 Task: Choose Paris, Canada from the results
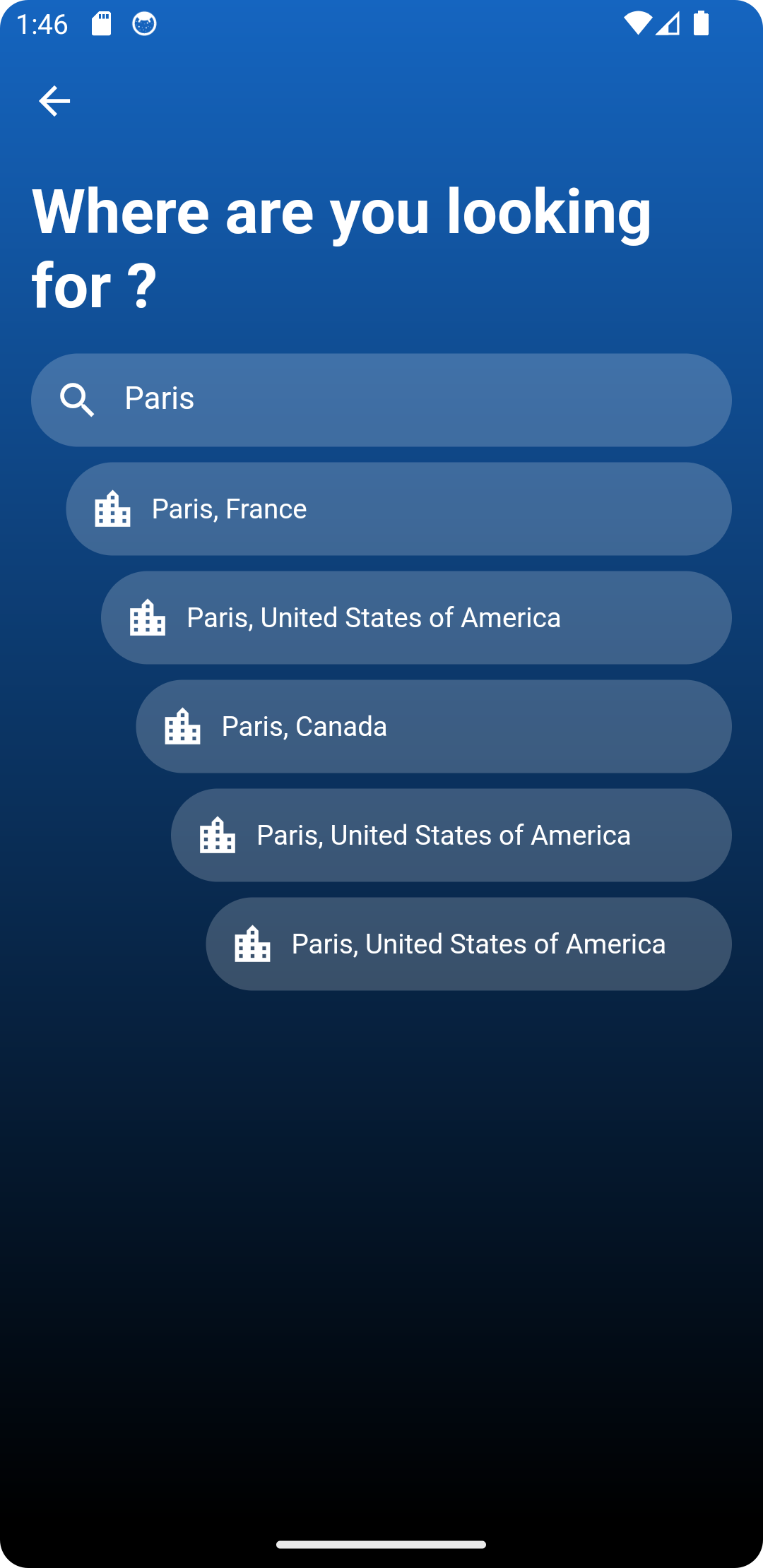(432, 726)
